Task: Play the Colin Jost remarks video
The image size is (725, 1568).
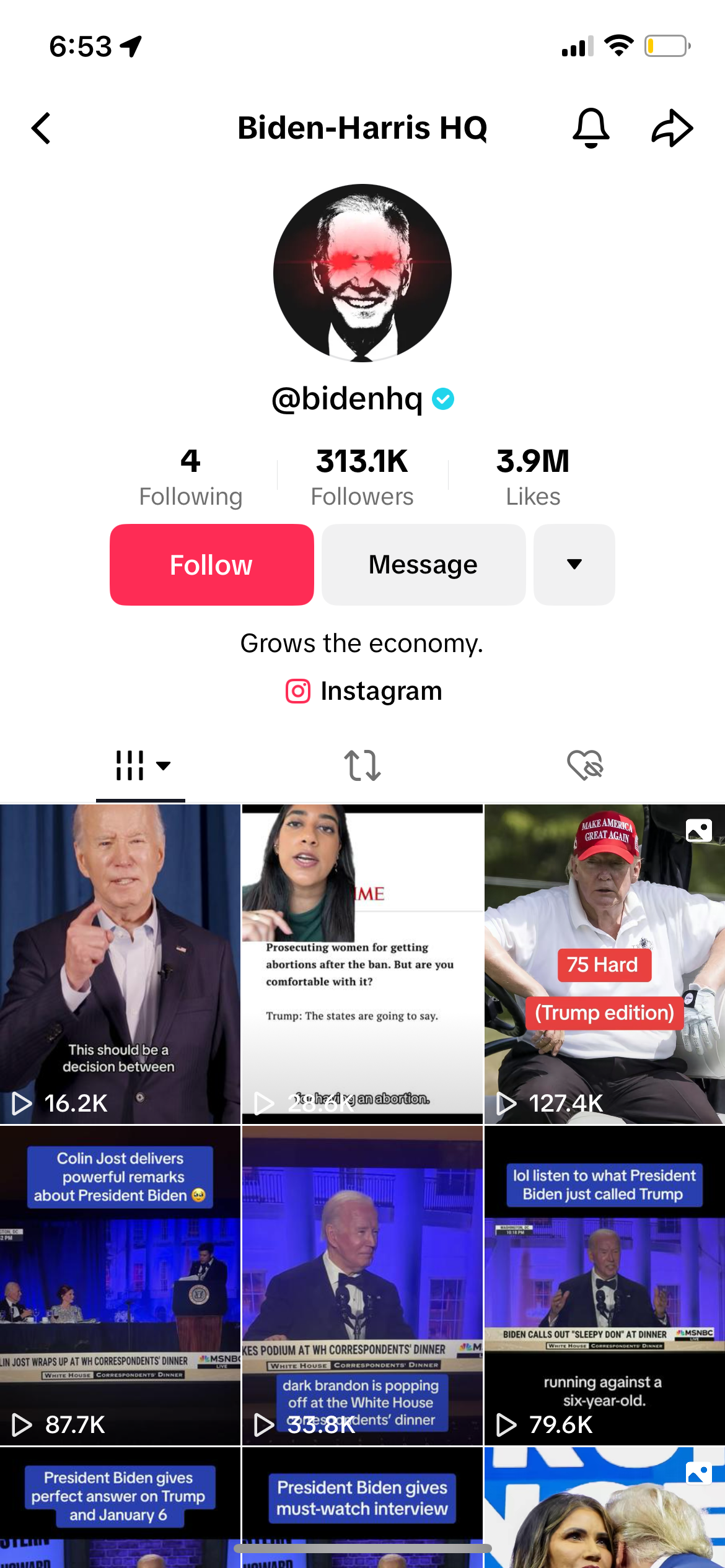Action: [120, 1286]
